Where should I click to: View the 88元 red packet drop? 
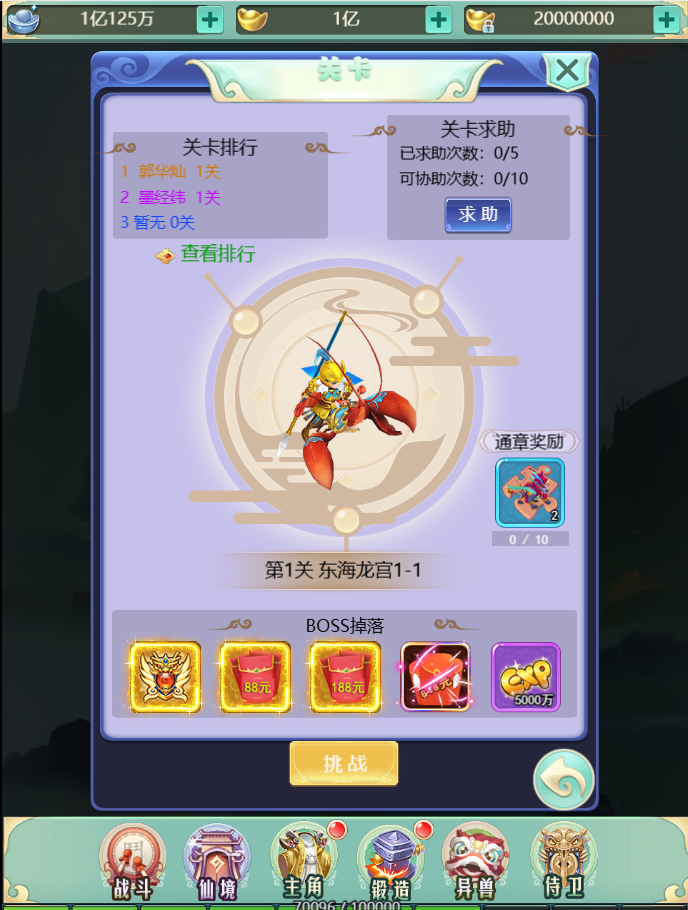(x=255, y=677)
